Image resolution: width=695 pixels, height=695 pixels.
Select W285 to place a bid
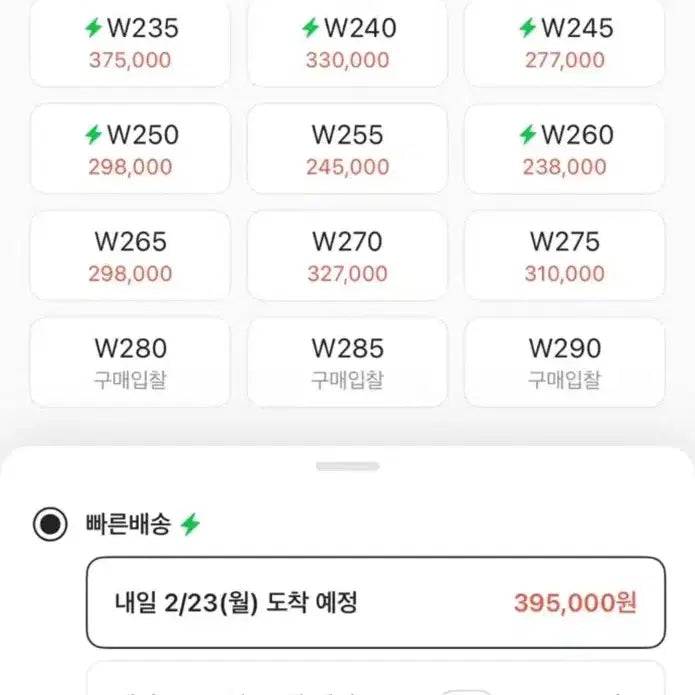coord(347,362)
